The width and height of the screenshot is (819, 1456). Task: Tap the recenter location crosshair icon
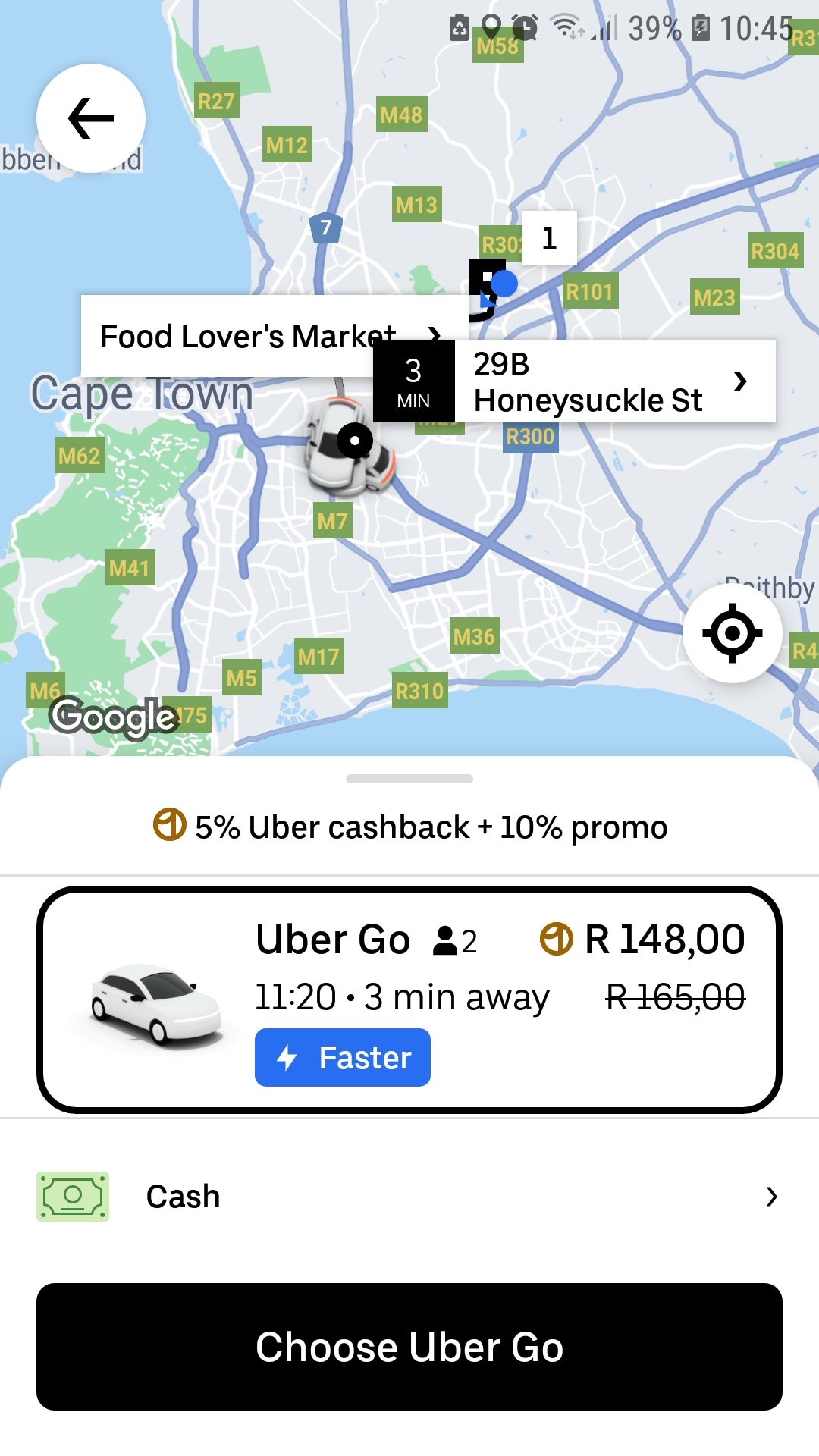pos(733,634)
